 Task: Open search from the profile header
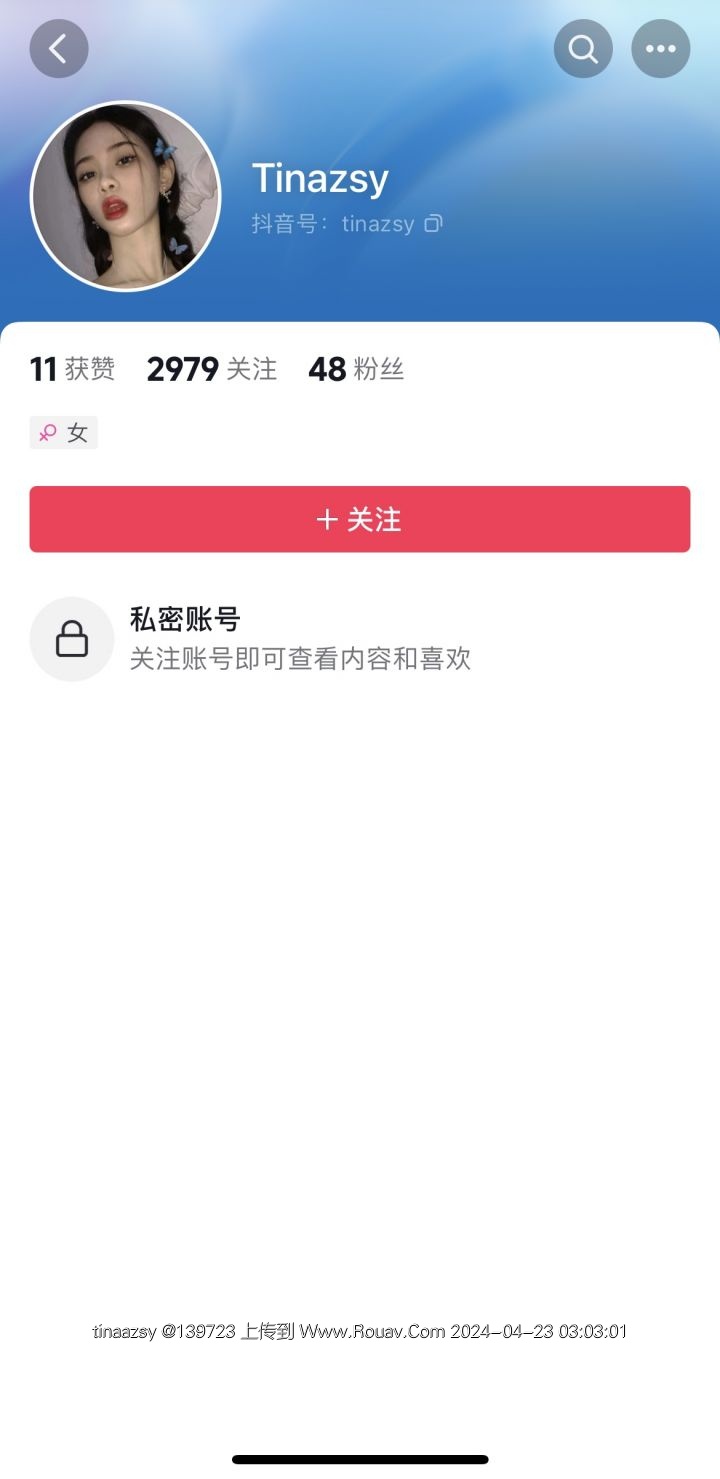583,49
